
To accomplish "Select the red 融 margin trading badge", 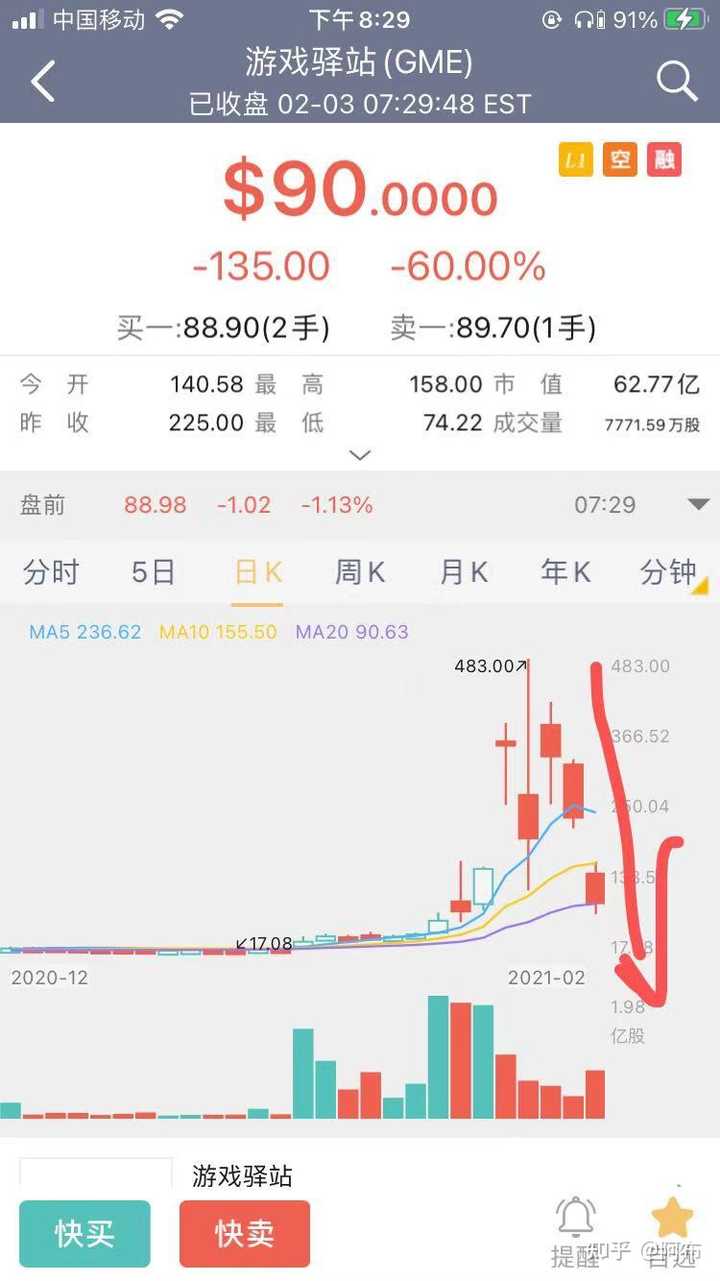I will (x=665, y=160).
